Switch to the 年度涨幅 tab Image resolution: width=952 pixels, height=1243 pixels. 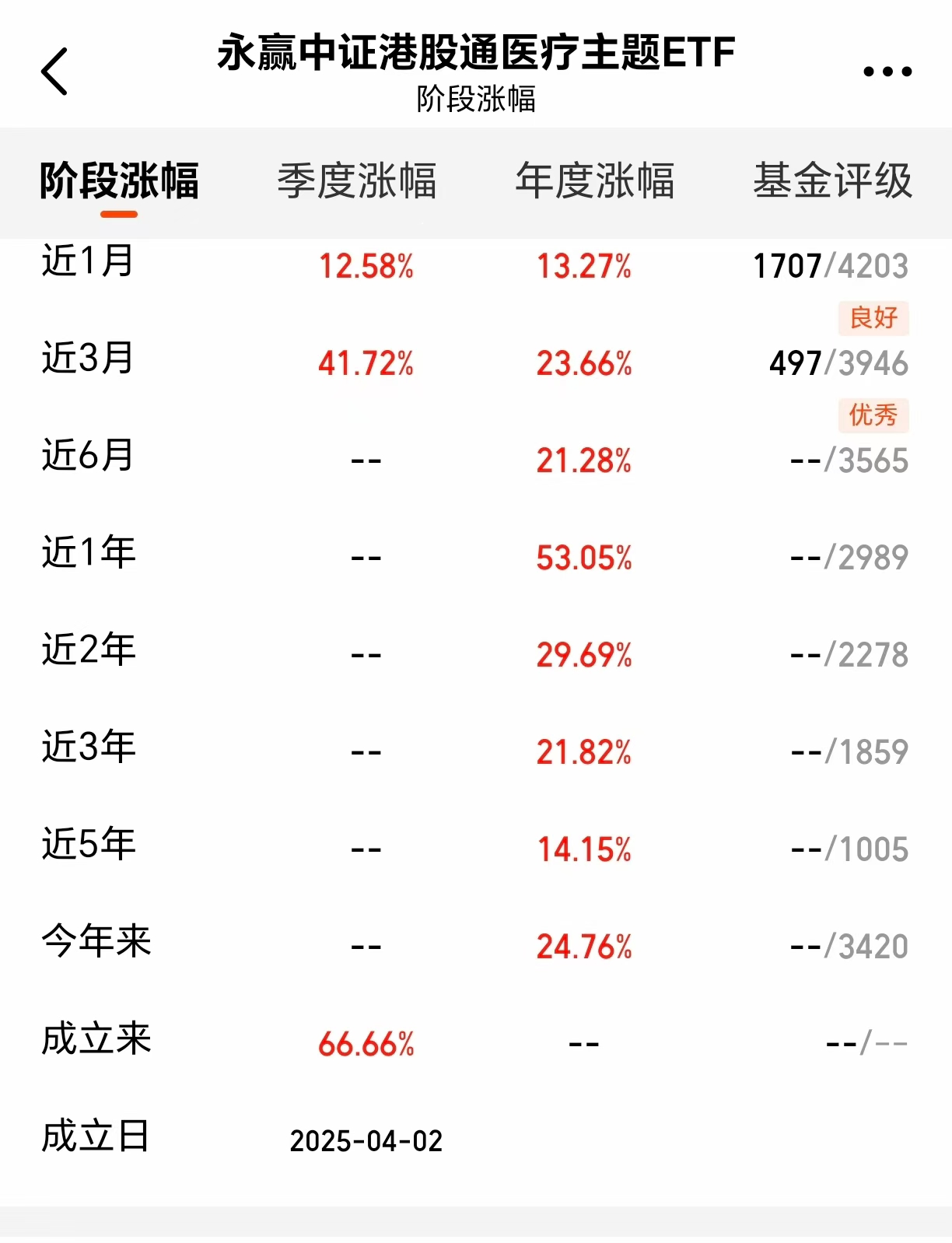tap(595, 182)
